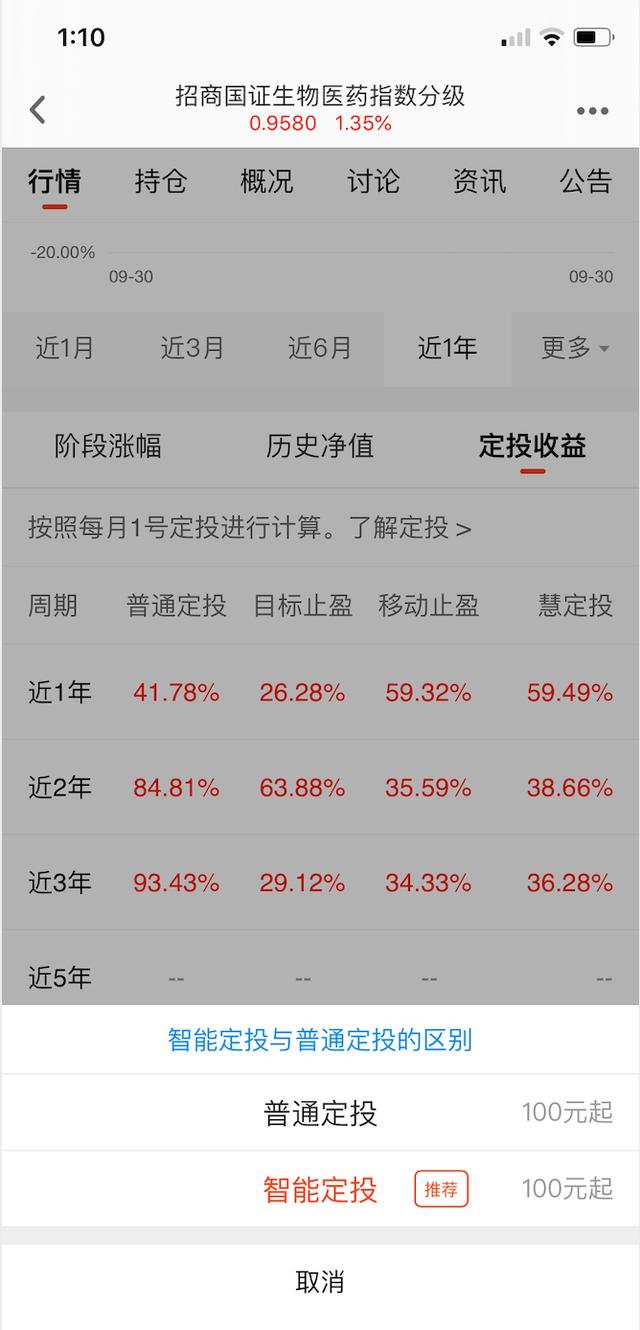Choose the 普通定投 option
Image resolution: width=640 pixels, height=1330 pixels.
320,1113
